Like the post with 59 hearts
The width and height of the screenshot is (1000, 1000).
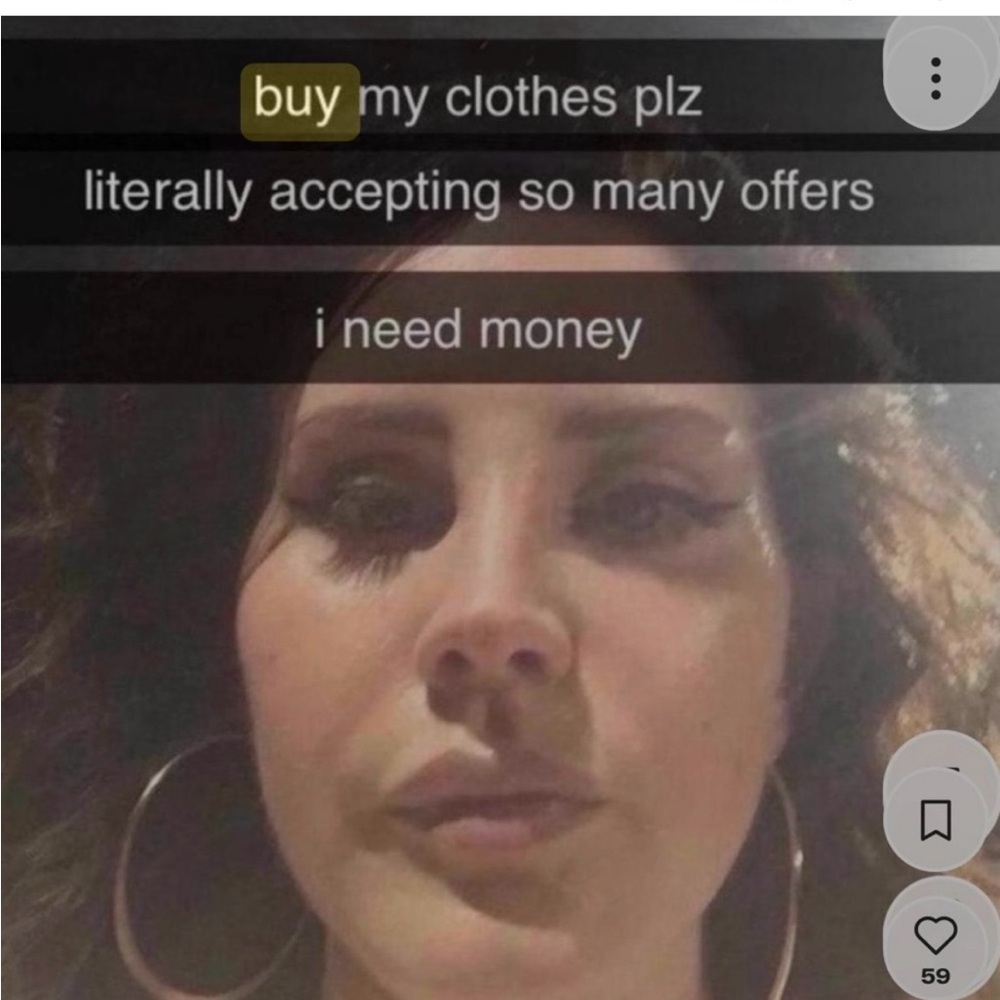[x=935, y=937]
